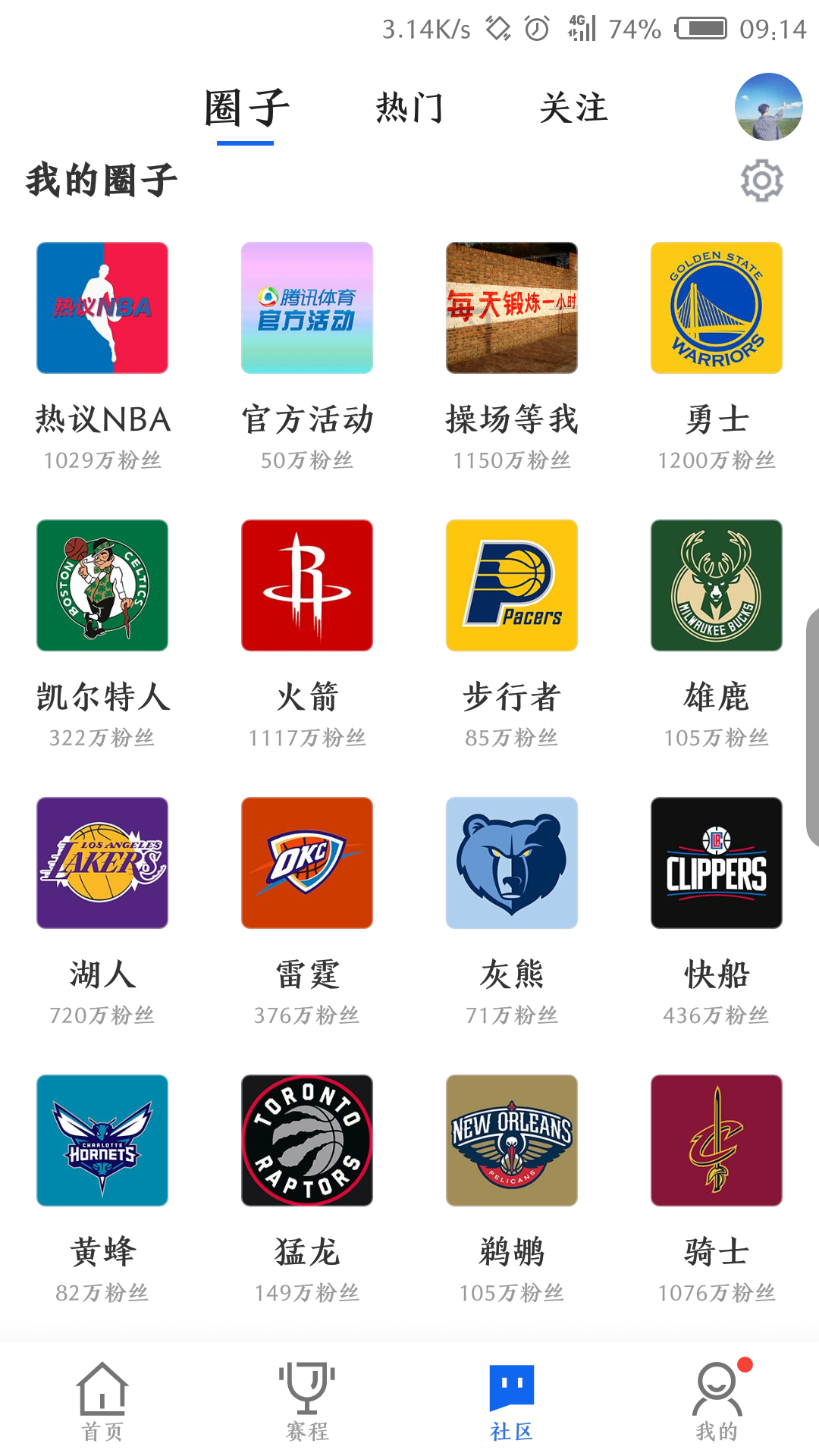Open the 我的 profile tab
The height and width of the screenshot is (1456, 819).
[717, 1401]
